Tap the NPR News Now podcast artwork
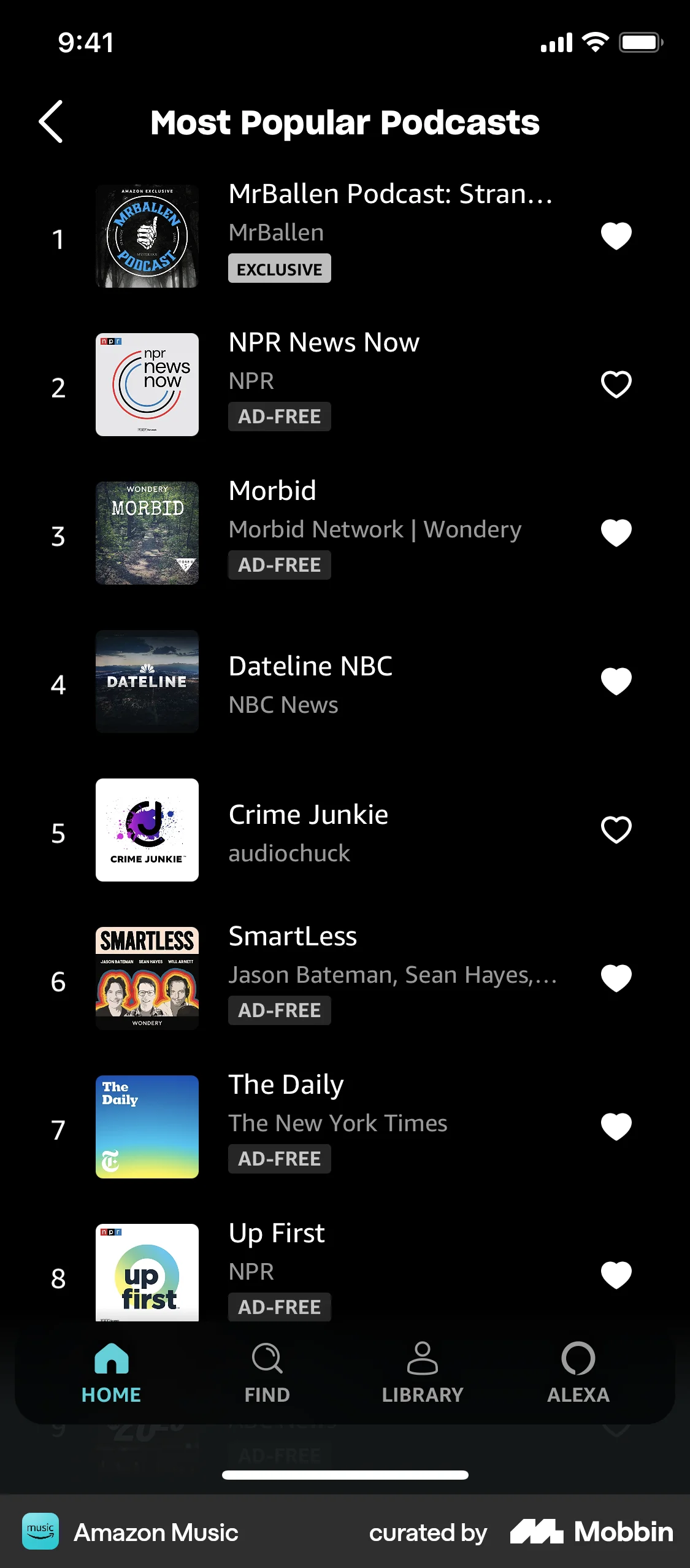Viewport: 690px width, 1568px height. 147,384
